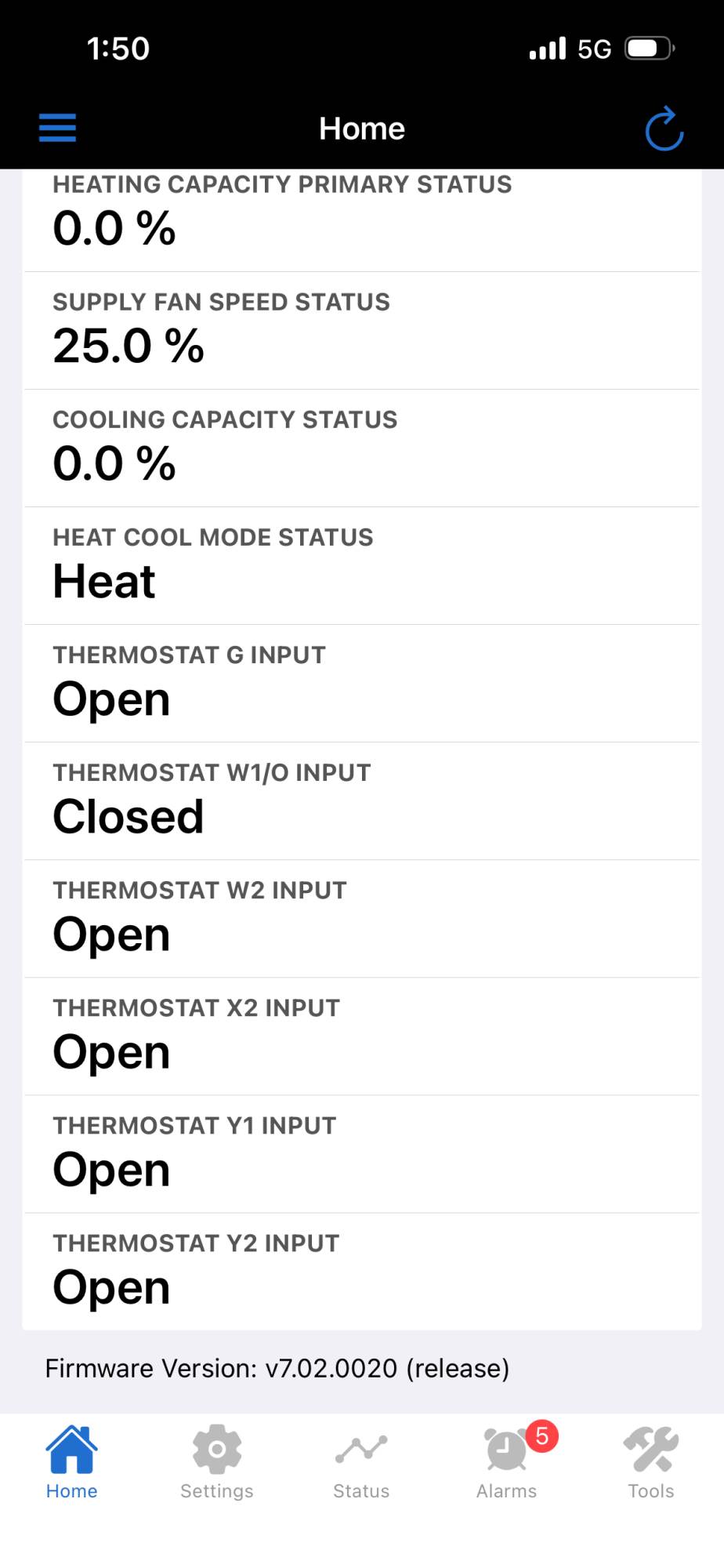Open the Status tab
Screen dimensions: 724x1568
(361, 1461)
